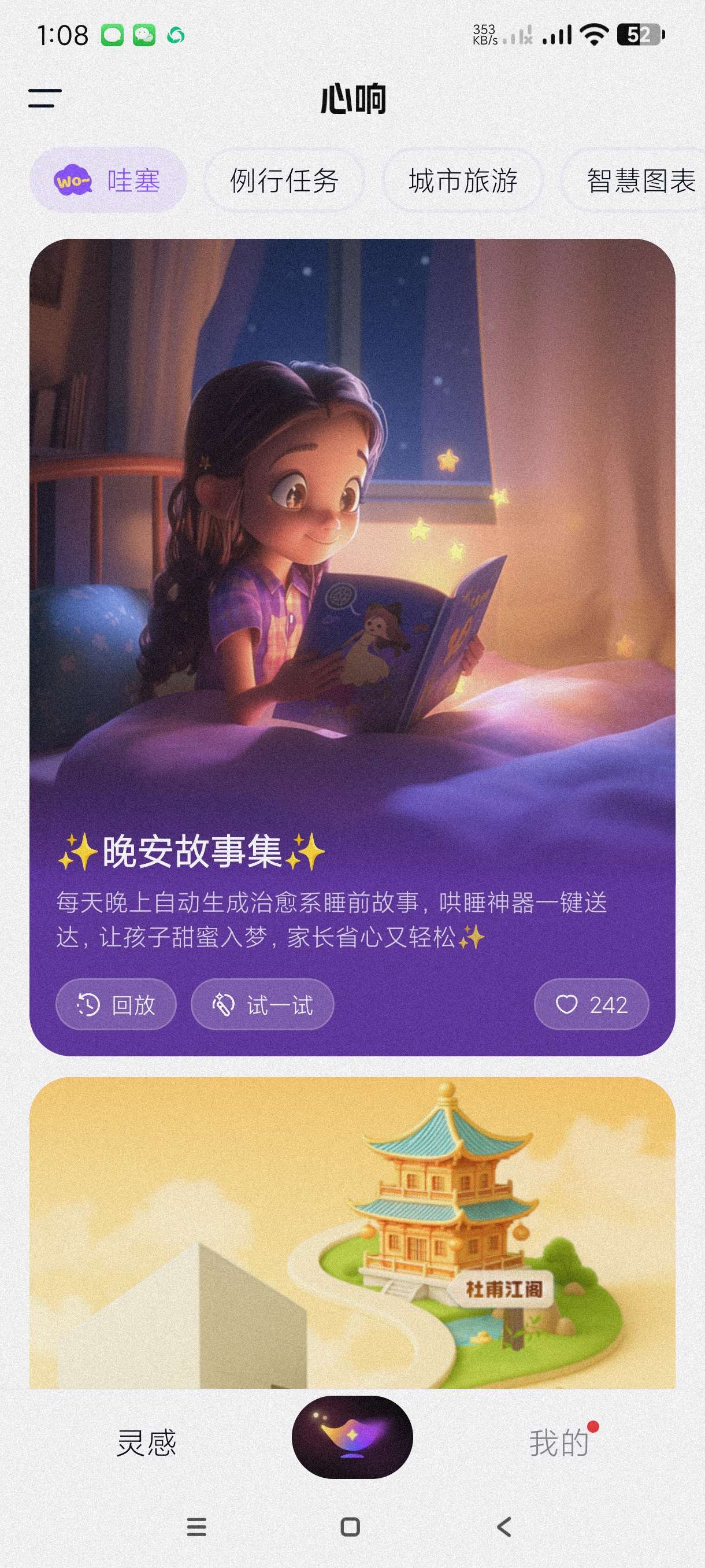
Task: Select the 哇塞 category chip
Action: coord(108,180)
